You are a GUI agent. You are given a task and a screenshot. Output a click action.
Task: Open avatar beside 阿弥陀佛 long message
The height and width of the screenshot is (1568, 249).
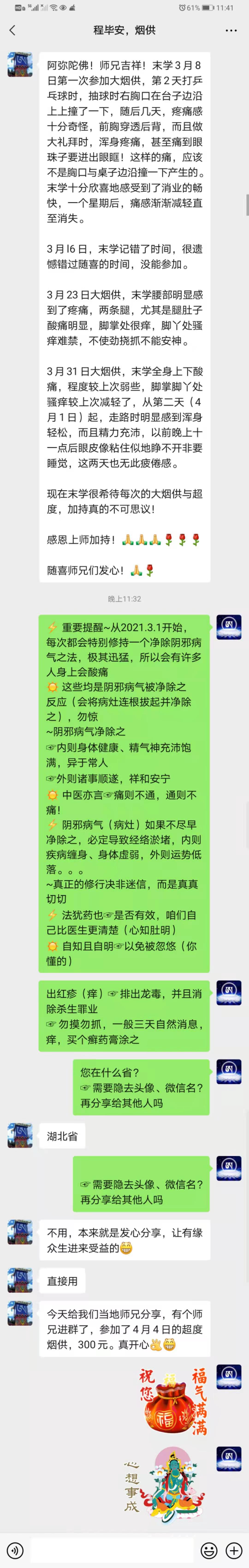[x=20, y=64]
